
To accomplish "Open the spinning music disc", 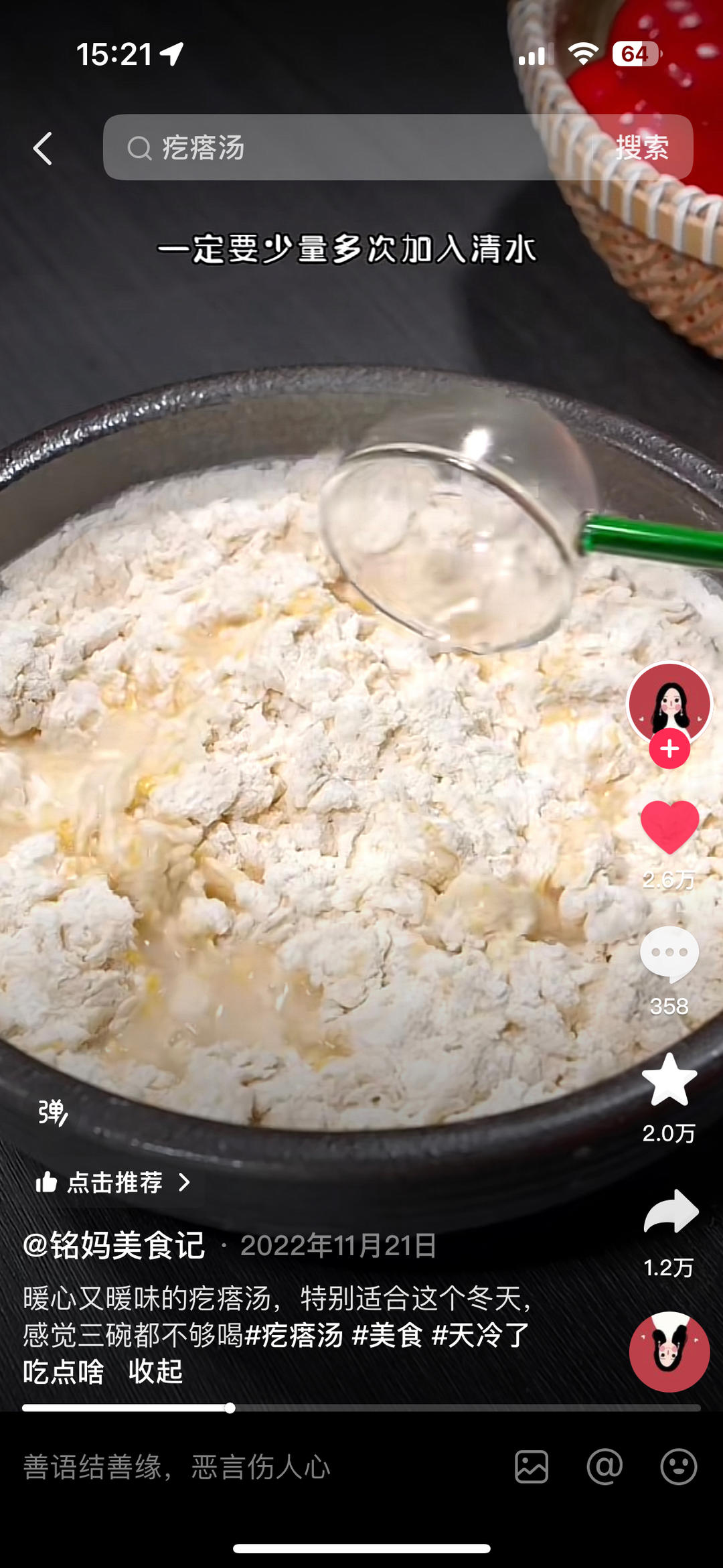I will 669,1351.
